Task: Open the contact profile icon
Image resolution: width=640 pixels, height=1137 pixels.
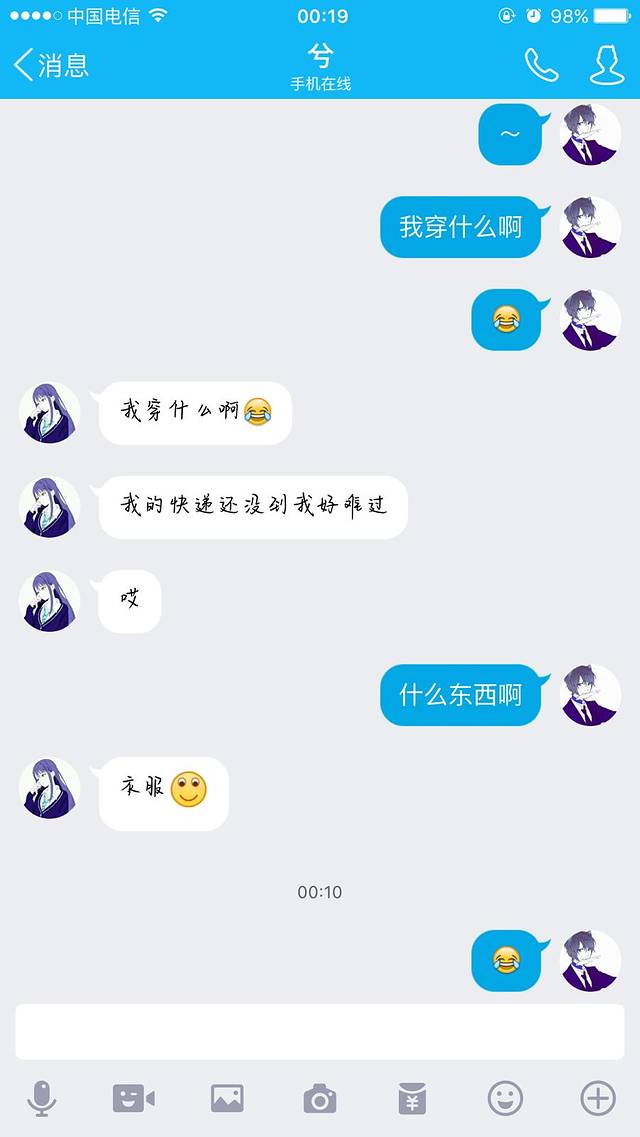Action: [606, 65]
